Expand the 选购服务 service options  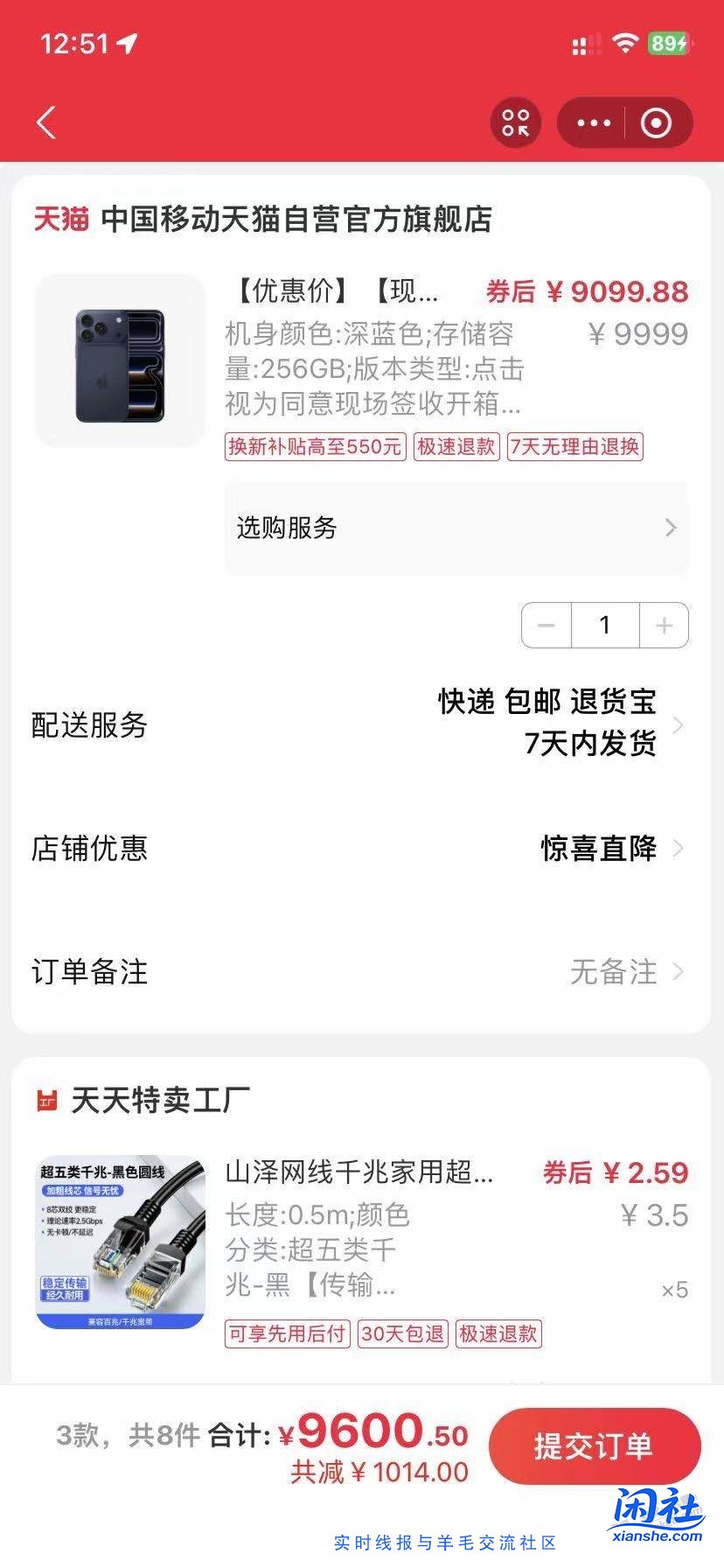455,528
